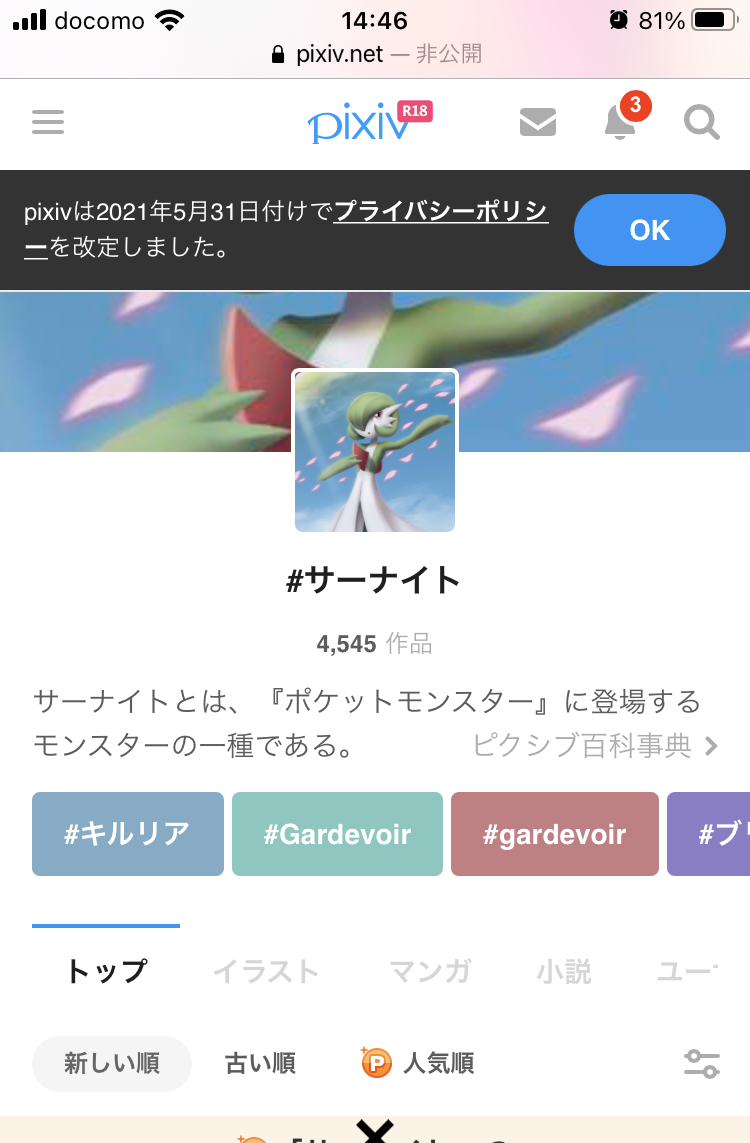Open ピクシブ百科事典 article link
750x1143 pixels.
click(x=595, y=746)
